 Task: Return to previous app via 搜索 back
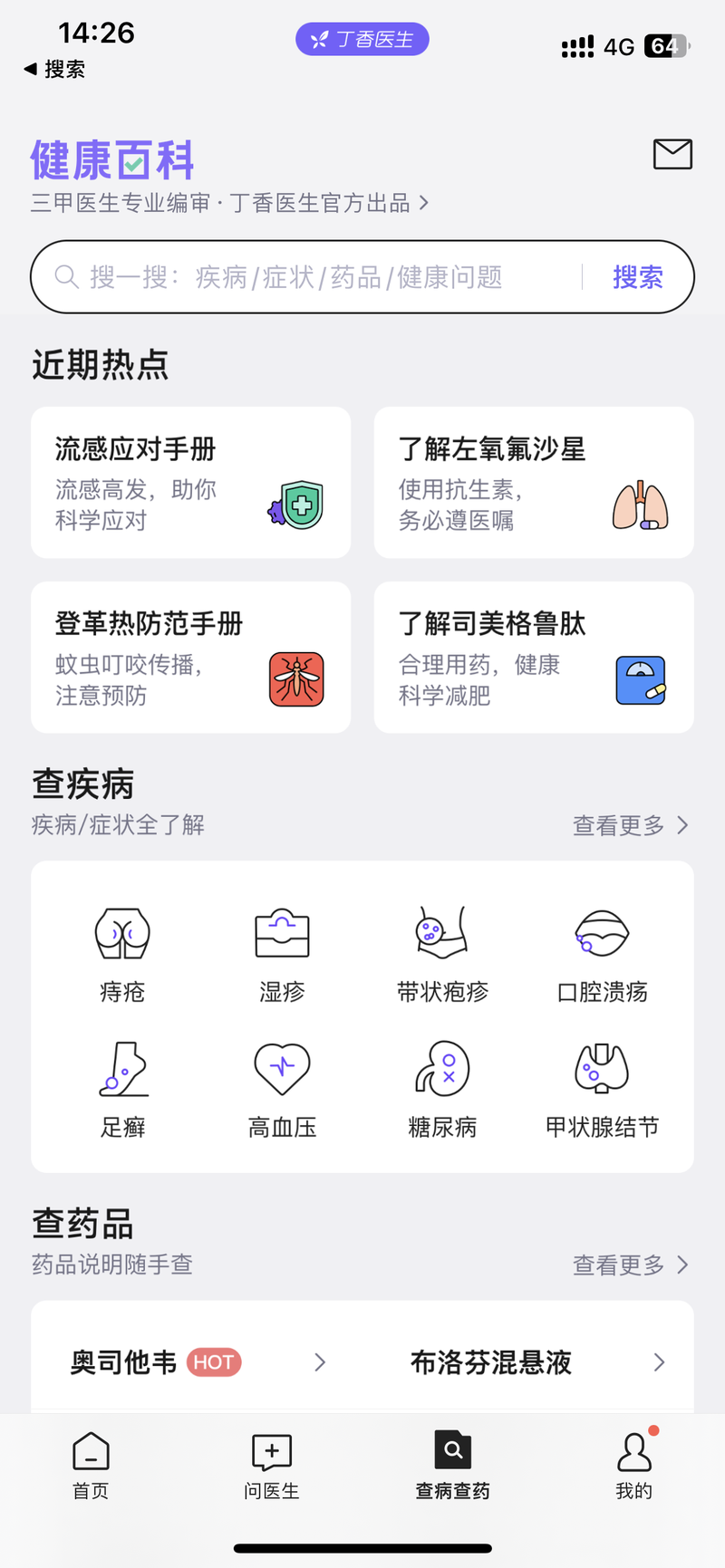pos(54,69)
